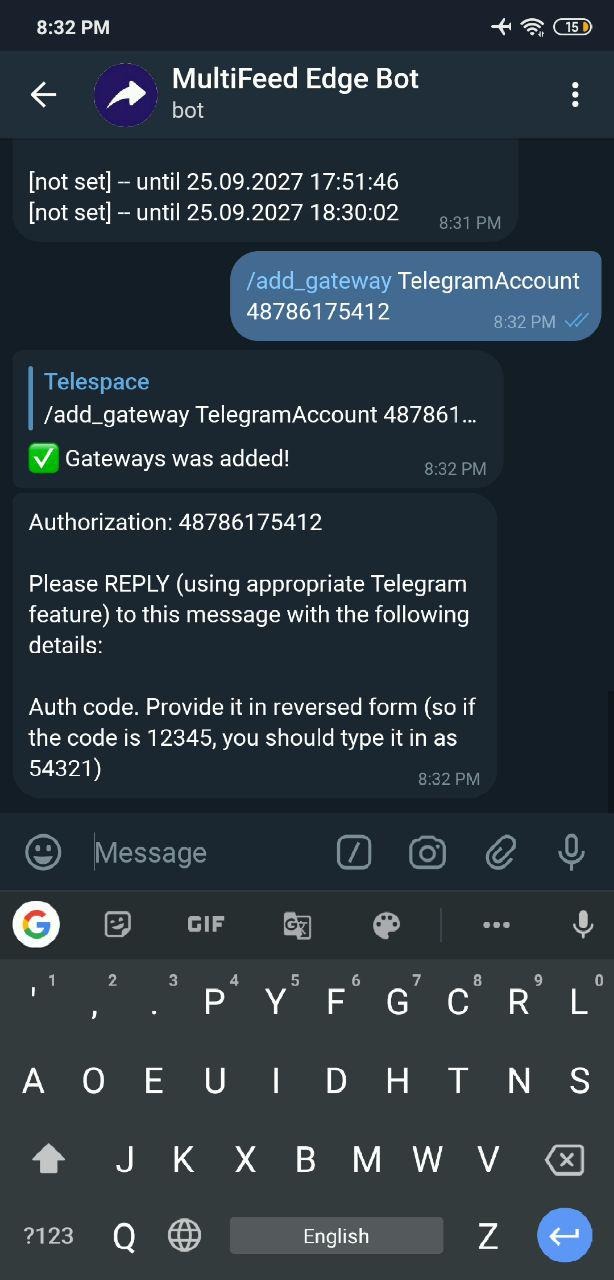Record a voice message
The height and width of the screenshot is (1280, 614).
point(571,852)
